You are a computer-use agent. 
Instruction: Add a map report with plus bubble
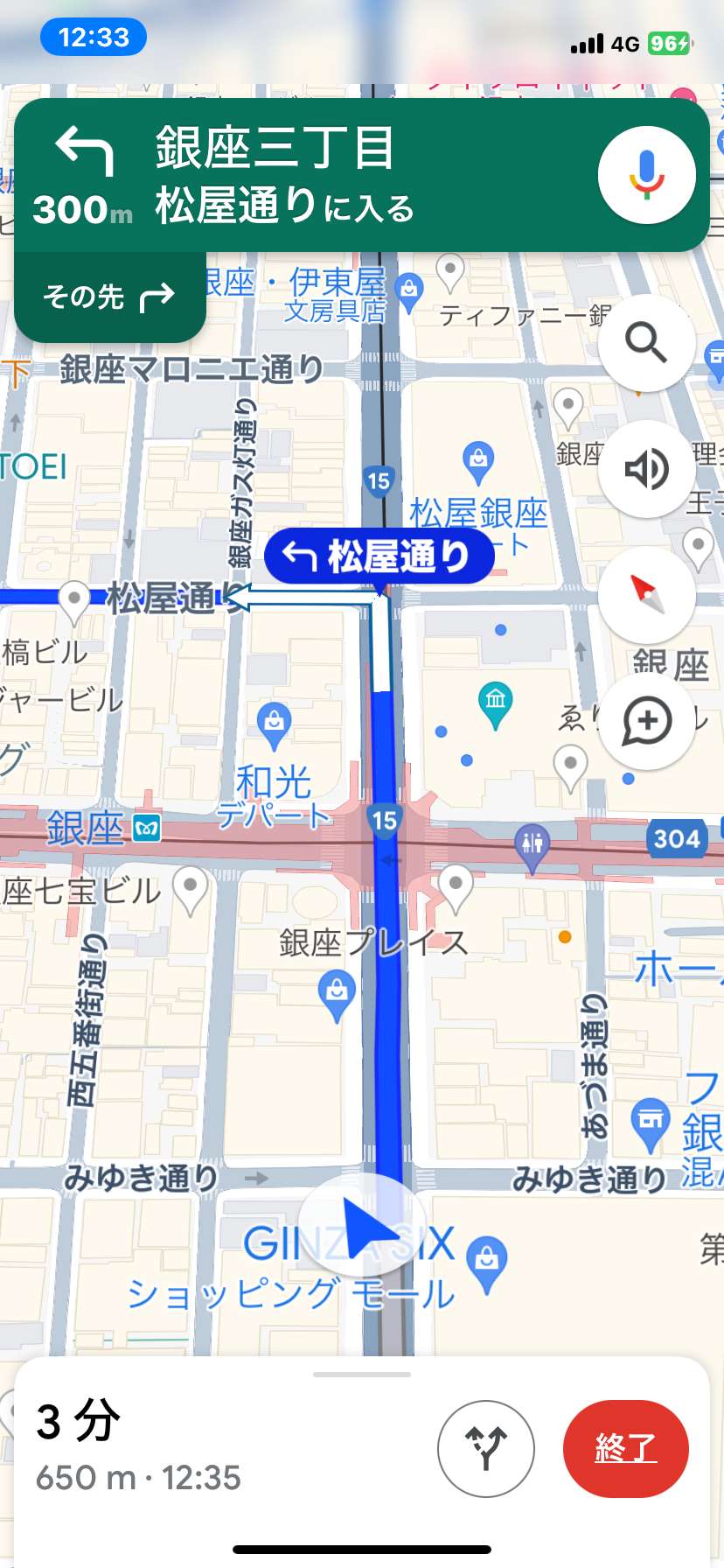[646, 721]
